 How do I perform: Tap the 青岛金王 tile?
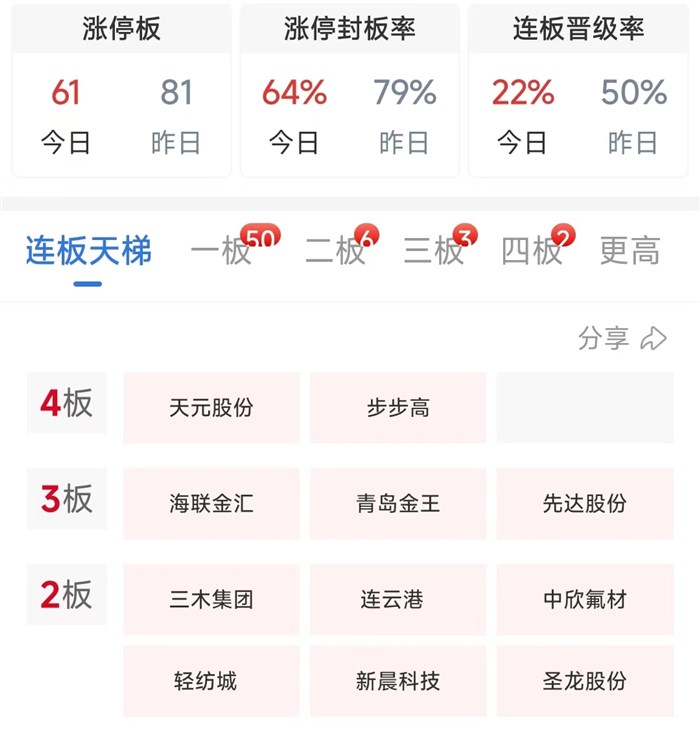[398, 503]
